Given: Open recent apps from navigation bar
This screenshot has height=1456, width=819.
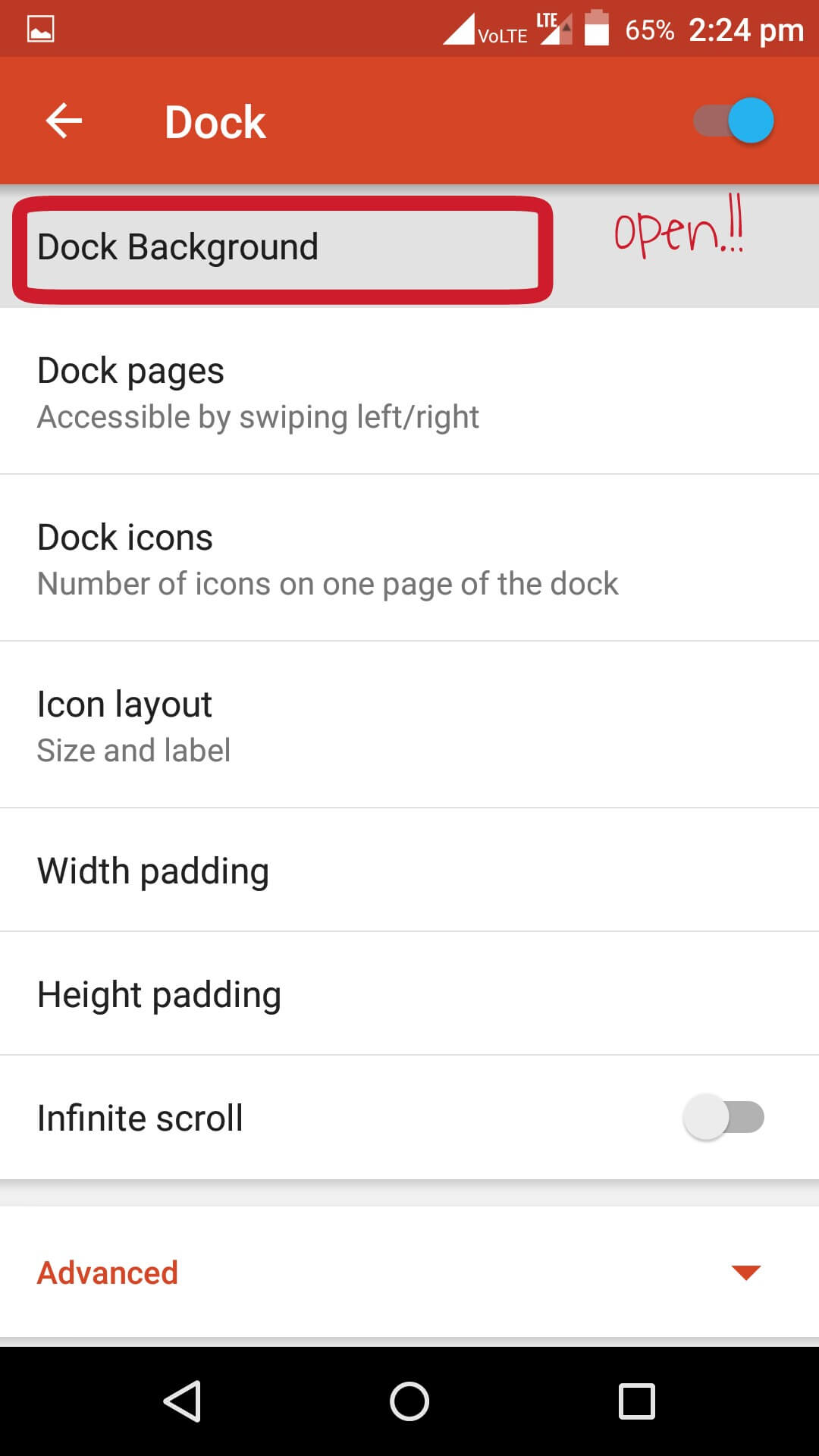Looking at the screenshot, I should pos(637,1401).
